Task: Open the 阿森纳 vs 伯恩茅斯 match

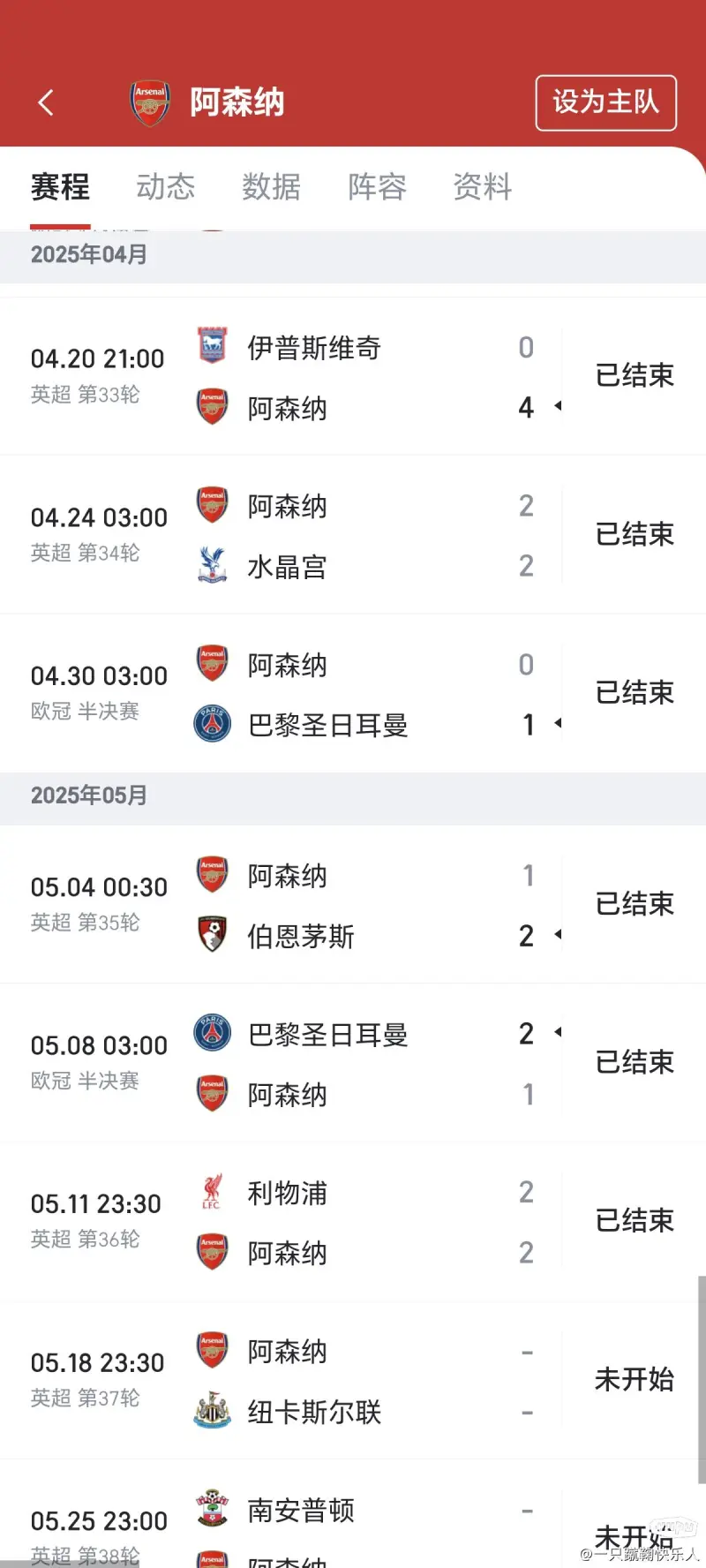Action: (x=353, y=905)
